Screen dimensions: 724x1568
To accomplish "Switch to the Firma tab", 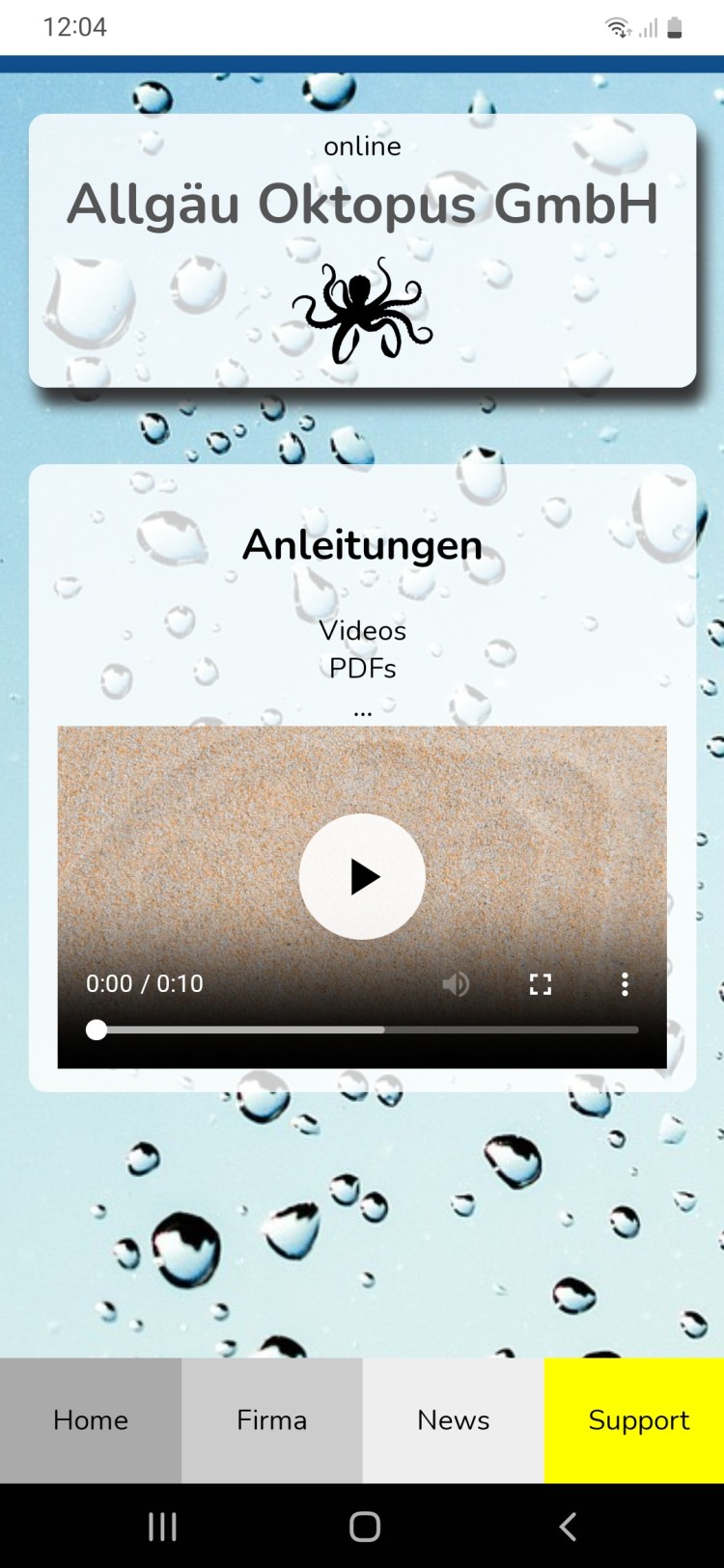I will click(x=271, y=1419).
